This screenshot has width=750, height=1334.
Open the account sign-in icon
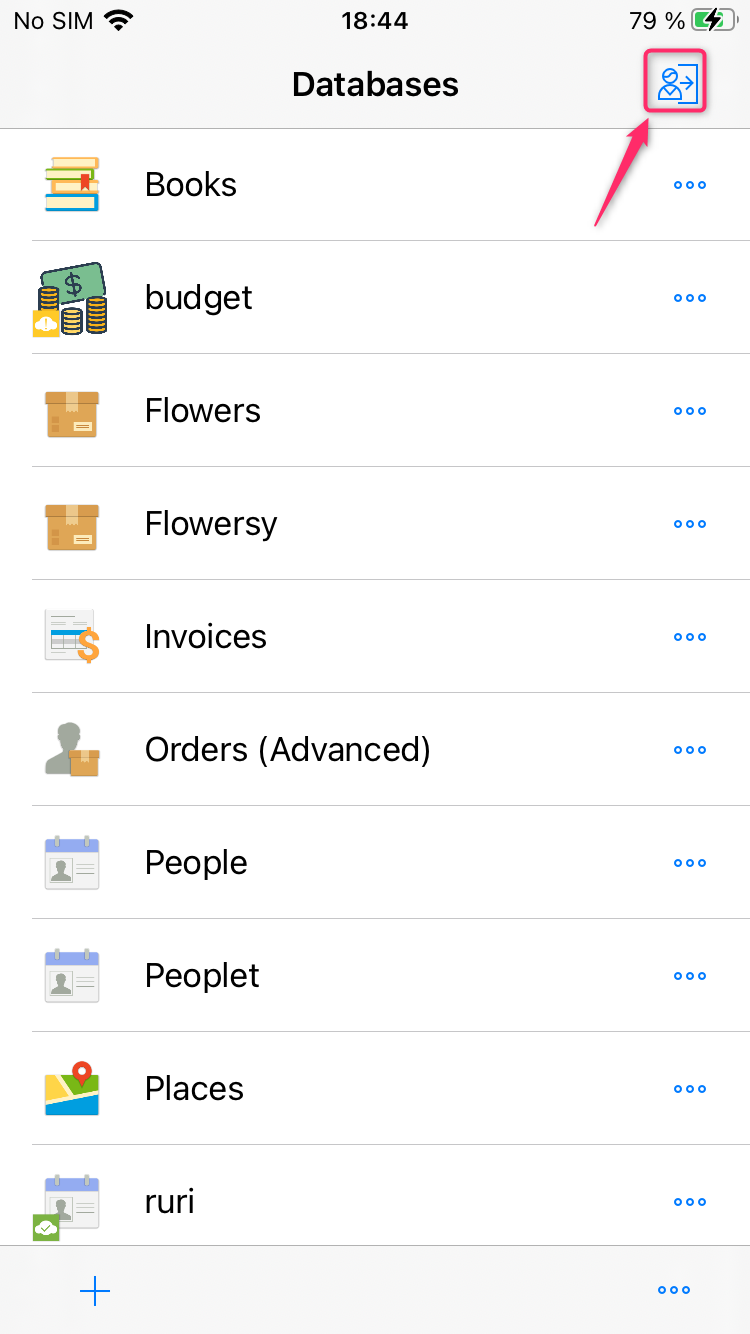pyautogui.click(x=676, y=82)
